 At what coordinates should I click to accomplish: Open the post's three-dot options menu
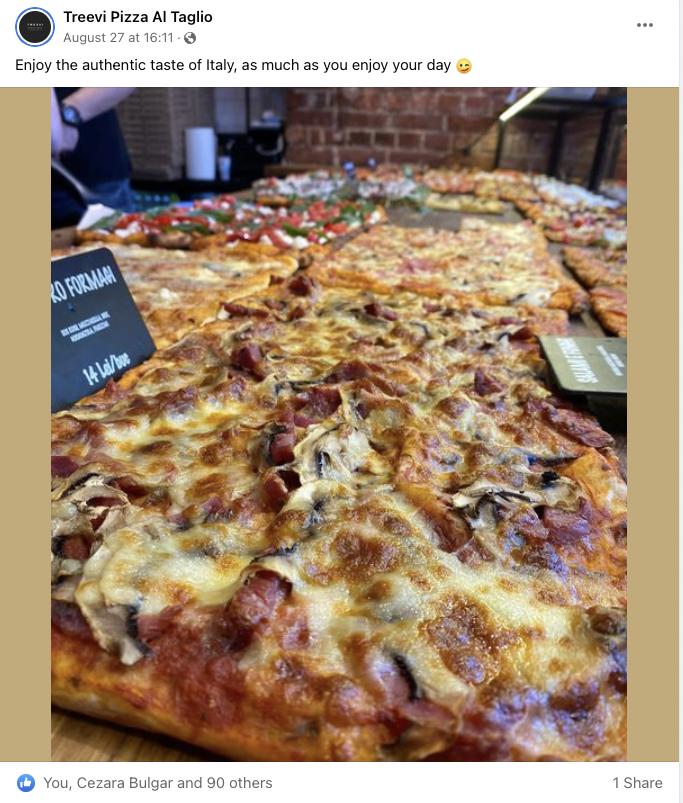click(x=645, y=25)
